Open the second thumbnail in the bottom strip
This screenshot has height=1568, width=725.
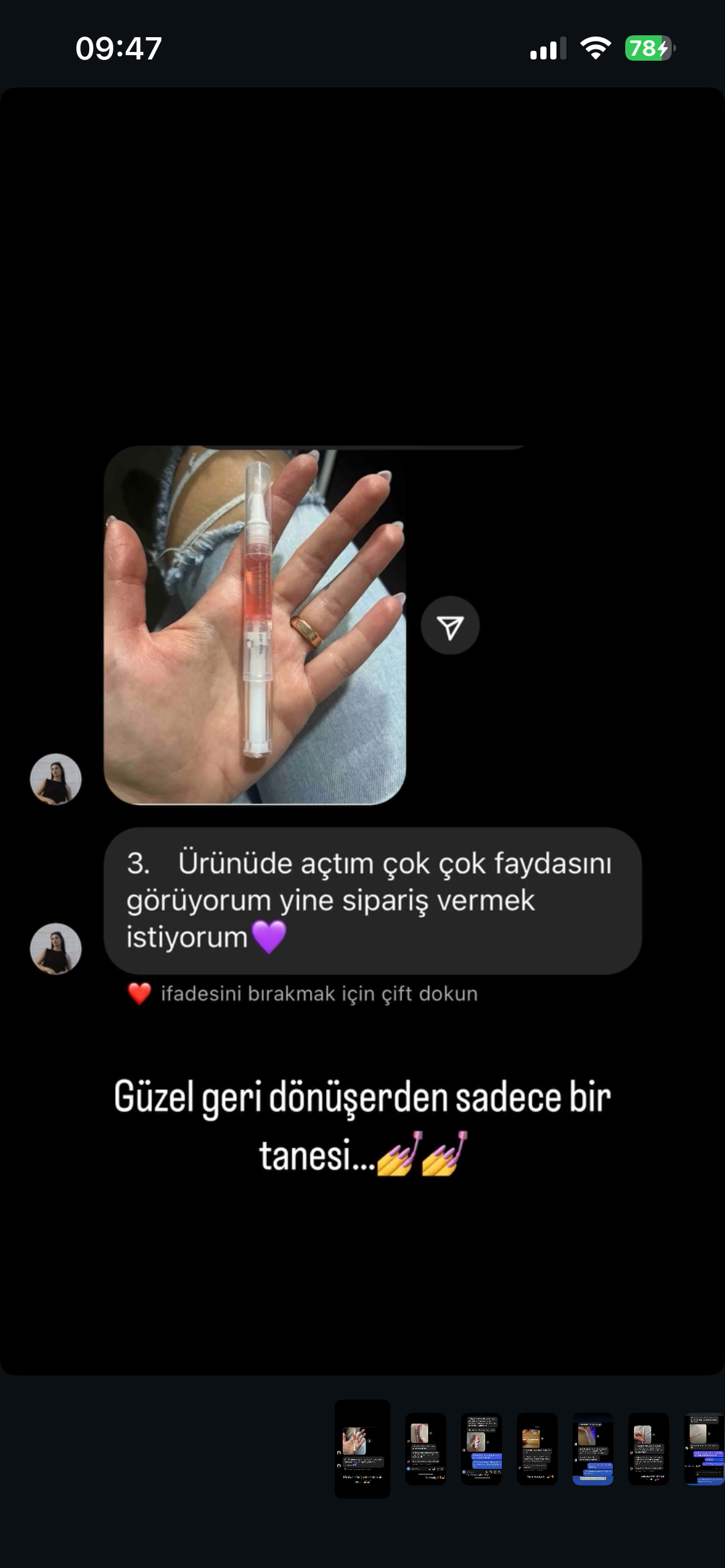pyautogui.click(x=426, y=1448)
